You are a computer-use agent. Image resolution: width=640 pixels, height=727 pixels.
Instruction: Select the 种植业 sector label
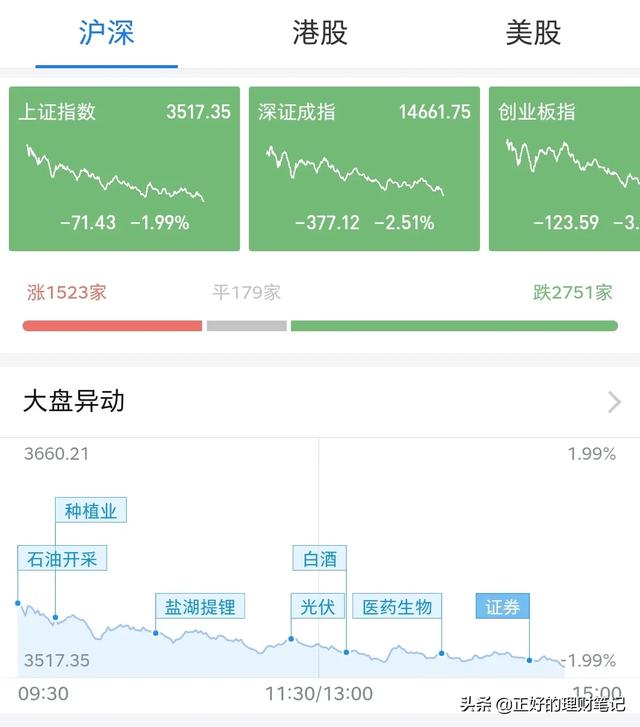(x=91, y=511)
